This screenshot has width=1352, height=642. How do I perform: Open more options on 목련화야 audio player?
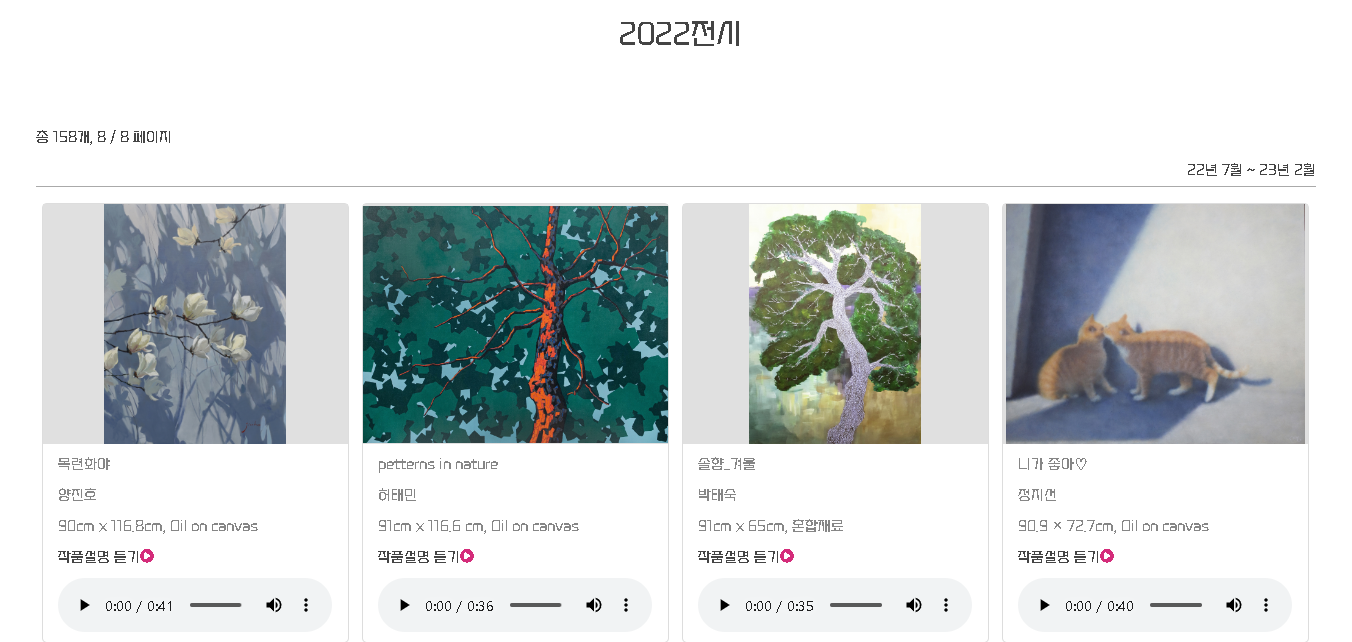tap(306, 605)
